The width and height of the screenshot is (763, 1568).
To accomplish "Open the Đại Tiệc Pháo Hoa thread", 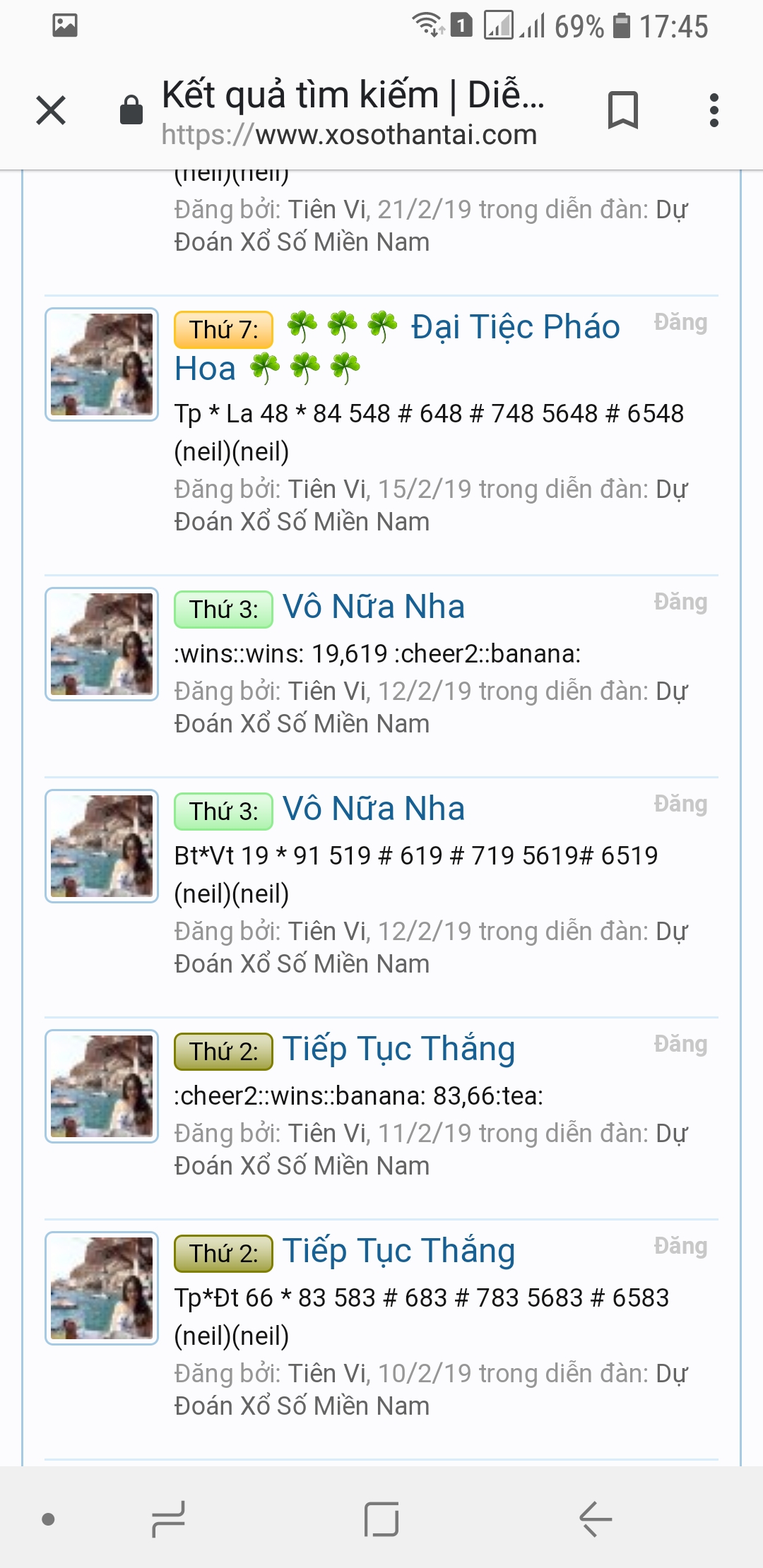I will click(x=515, y=328).
